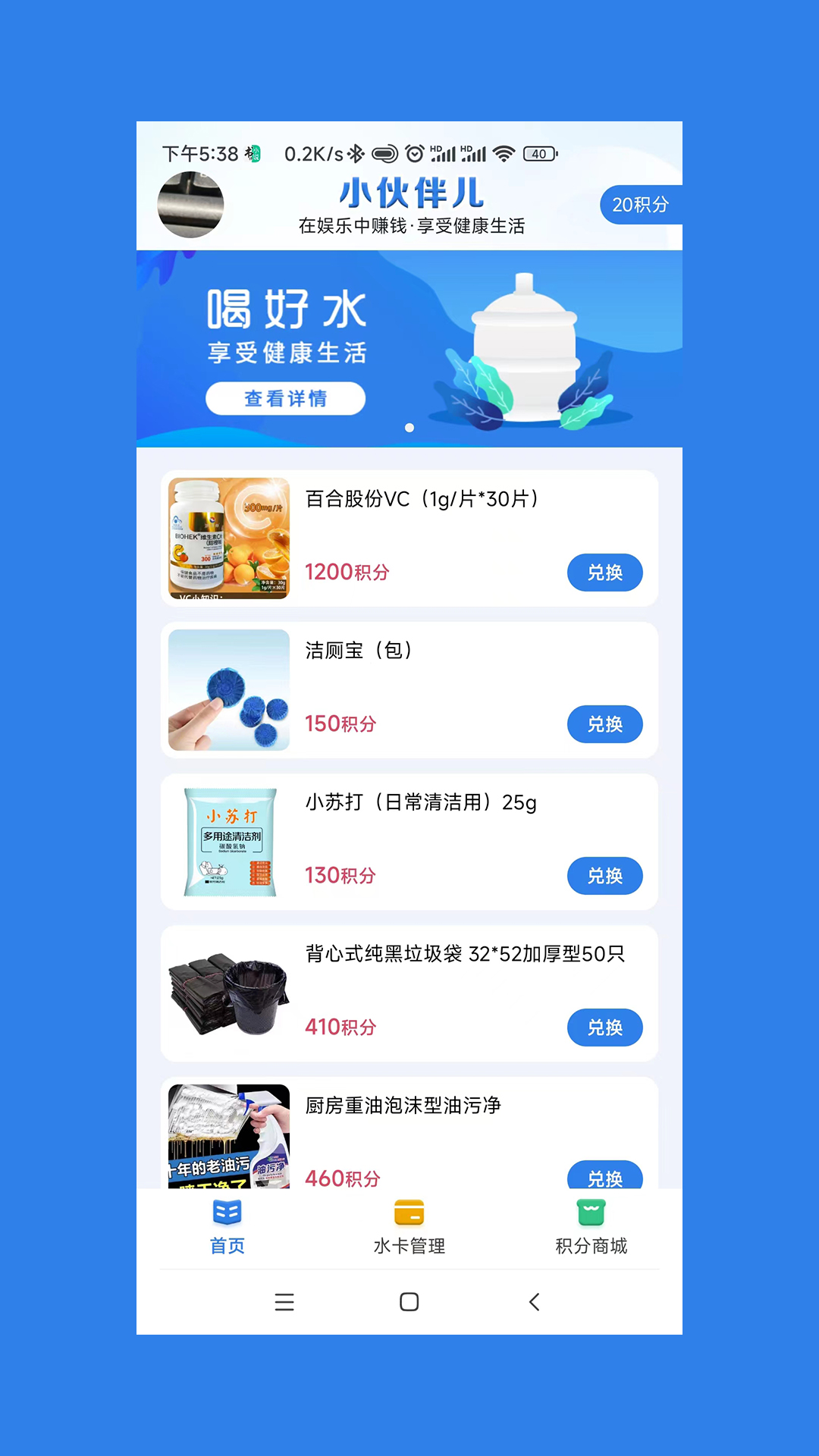Open the 小苏打 product image
This screenshot has height=1456, width=819.
229,842
